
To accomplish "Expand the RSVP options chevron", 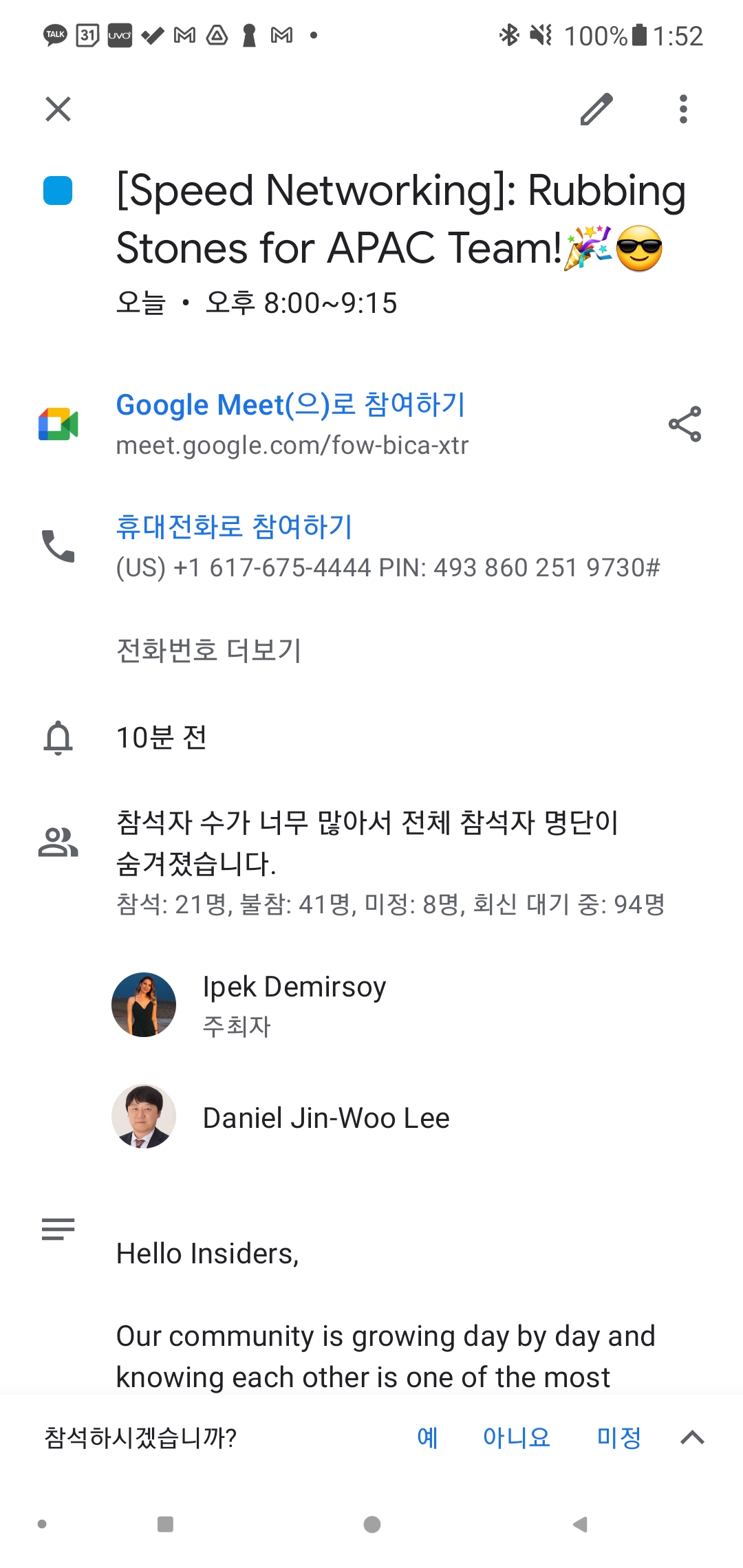I will (x=692, y=1437).
